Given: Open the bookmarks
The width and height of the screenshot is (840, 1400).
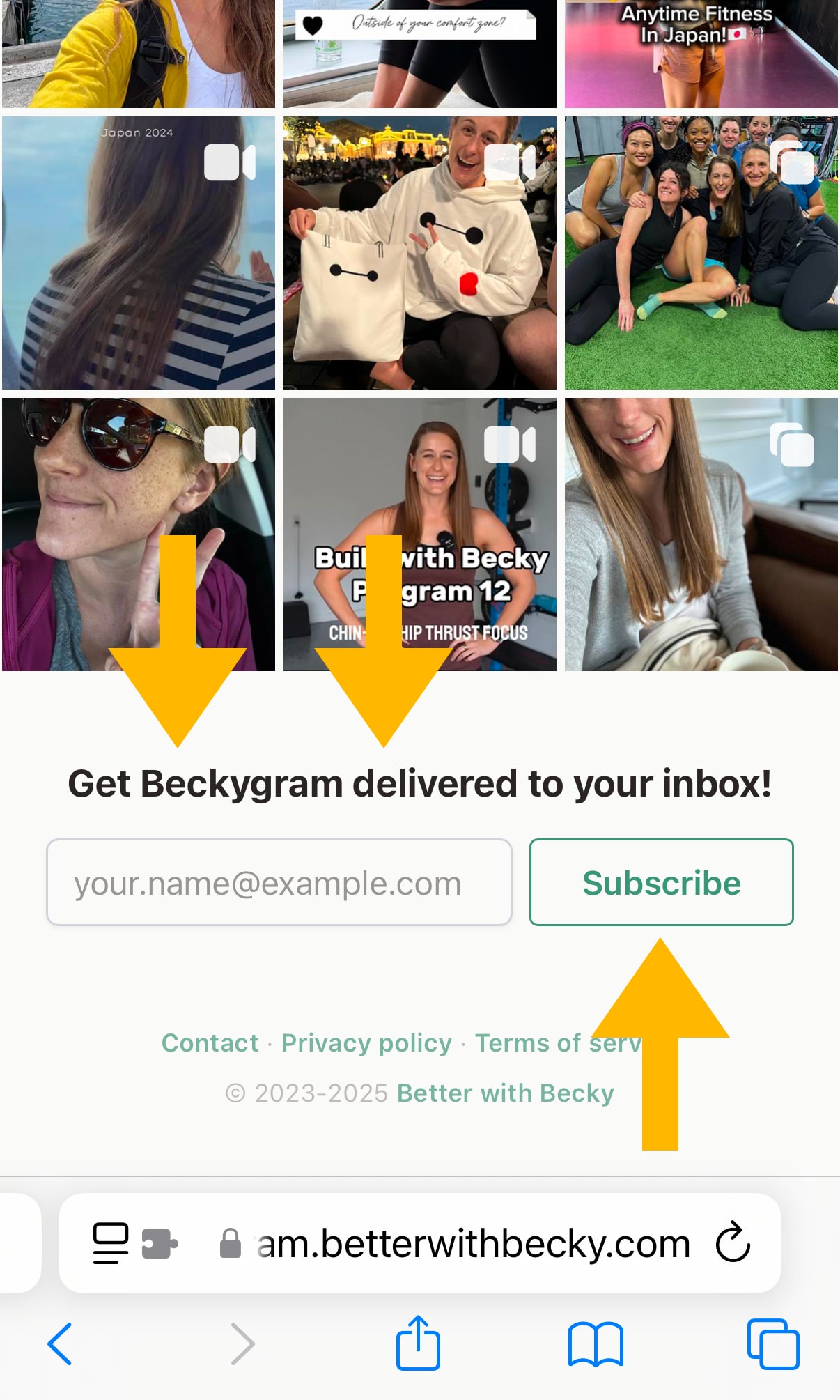Looking at the screenshot, I should click(x=596, y=1344).
